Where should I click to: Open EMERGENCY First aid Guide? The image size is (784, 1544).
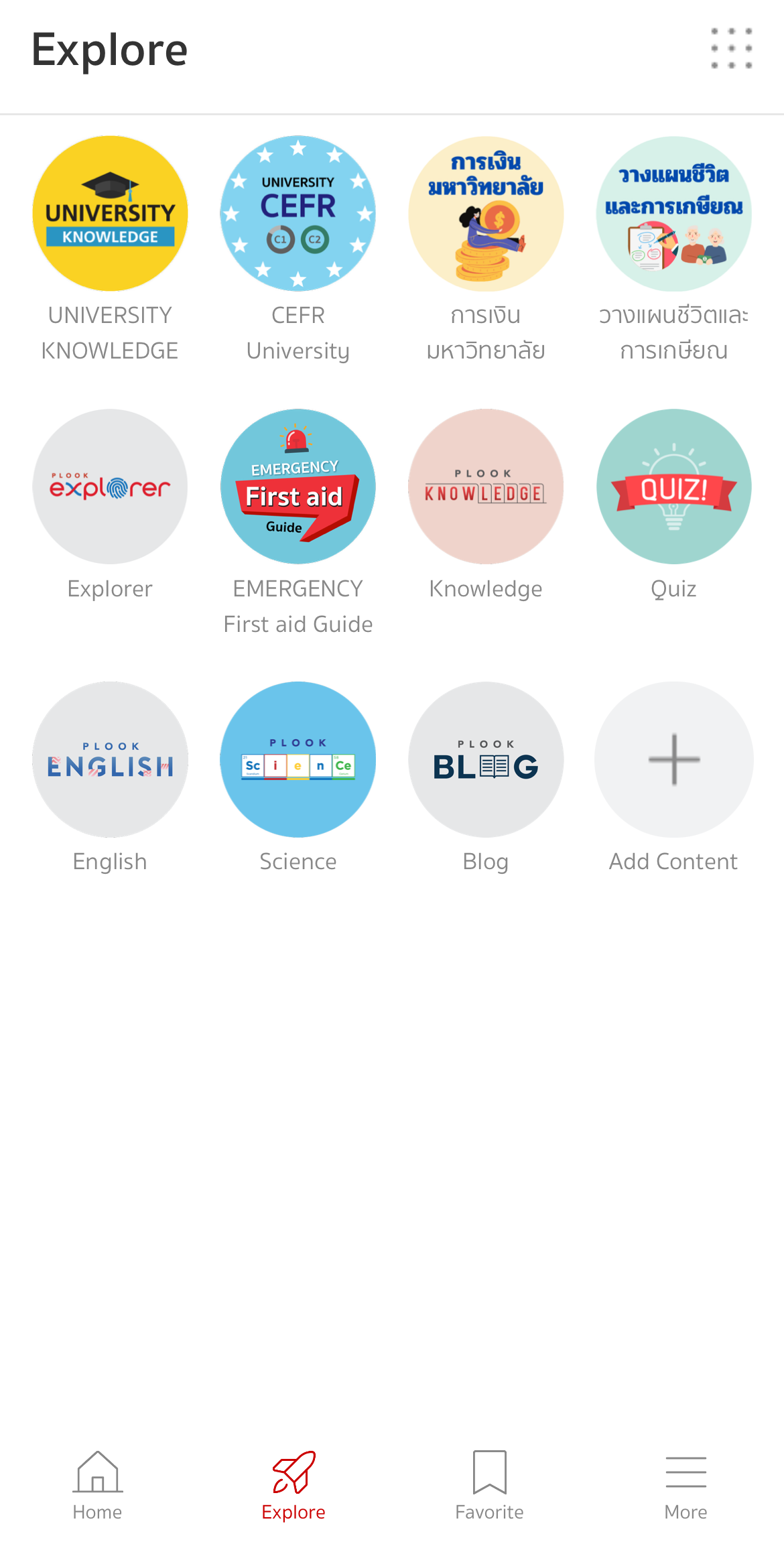click(x=298, y=487)
